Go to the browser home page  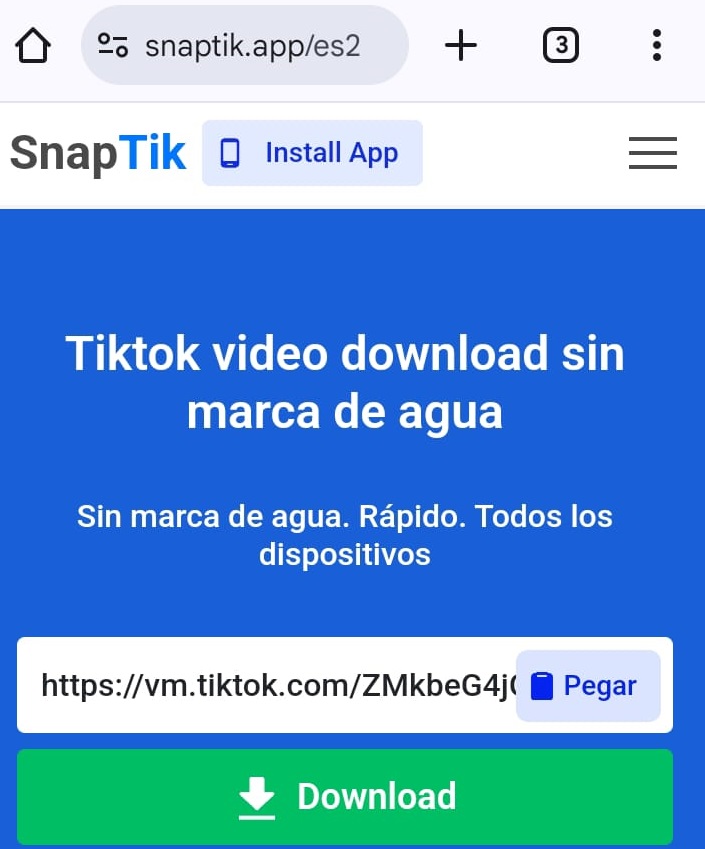pyautogui.click(x=33, y=45)
